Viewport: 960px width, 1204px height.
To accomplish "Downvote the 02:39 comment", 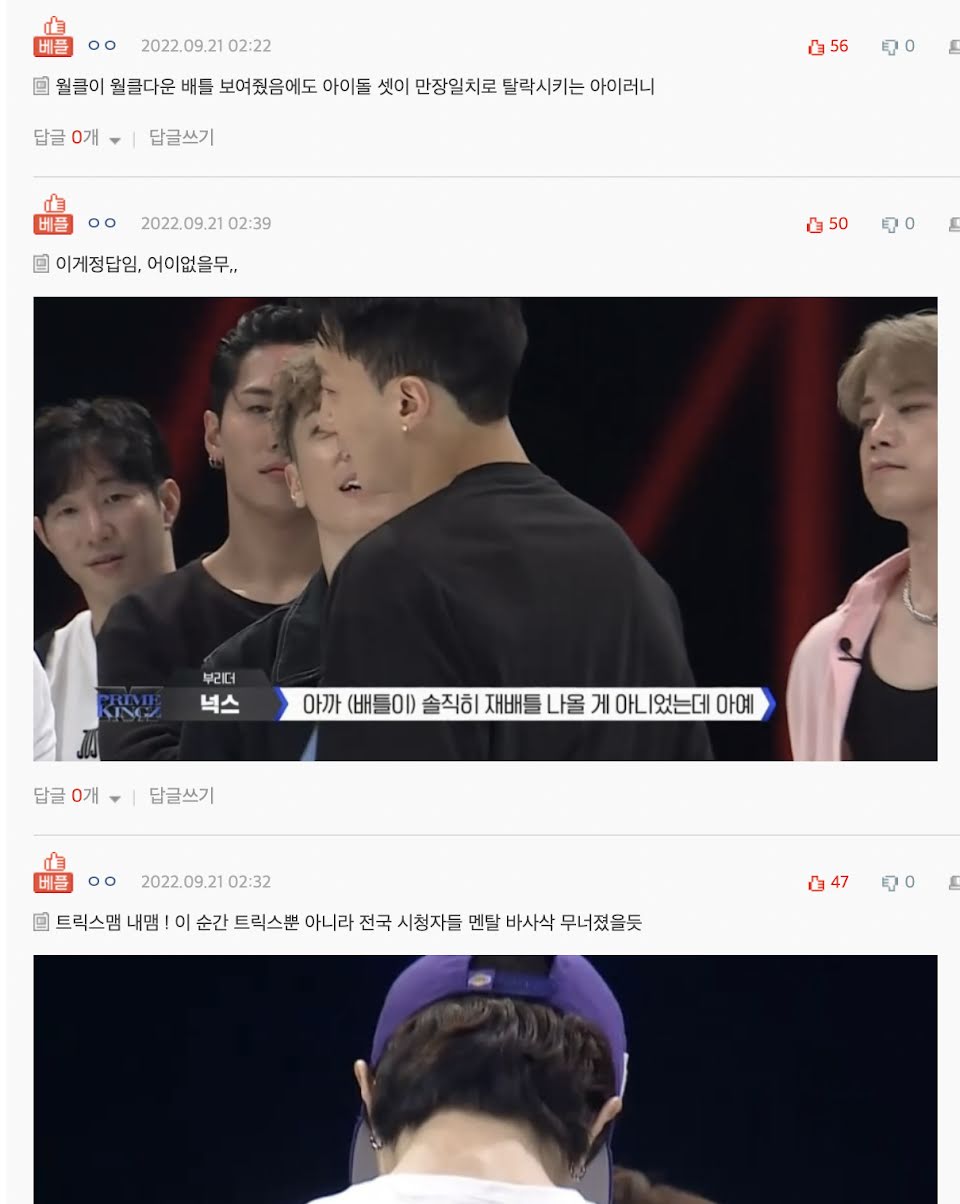I will click(889, 224).
